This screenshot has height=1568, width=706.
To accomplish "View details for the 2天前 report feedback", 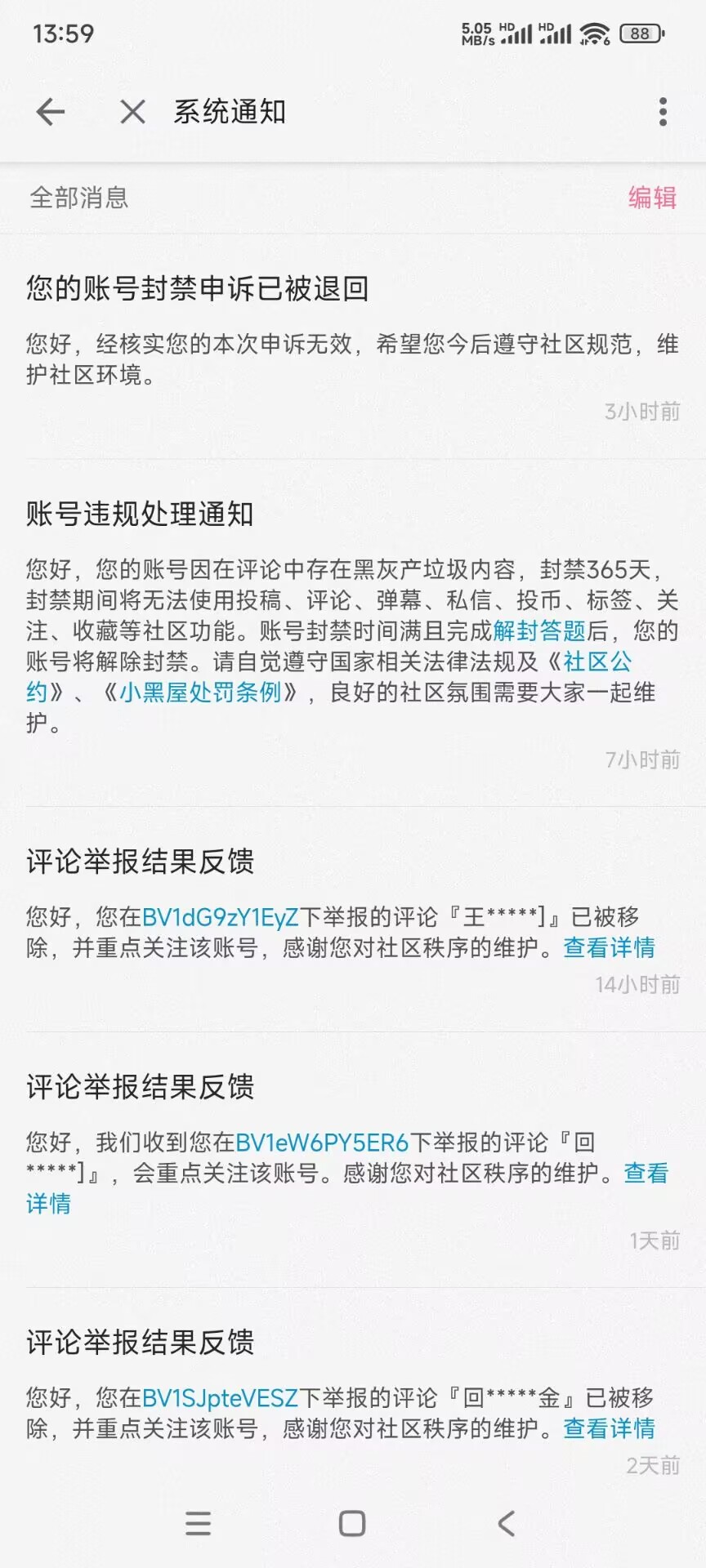I will (x=609, y=1428).
